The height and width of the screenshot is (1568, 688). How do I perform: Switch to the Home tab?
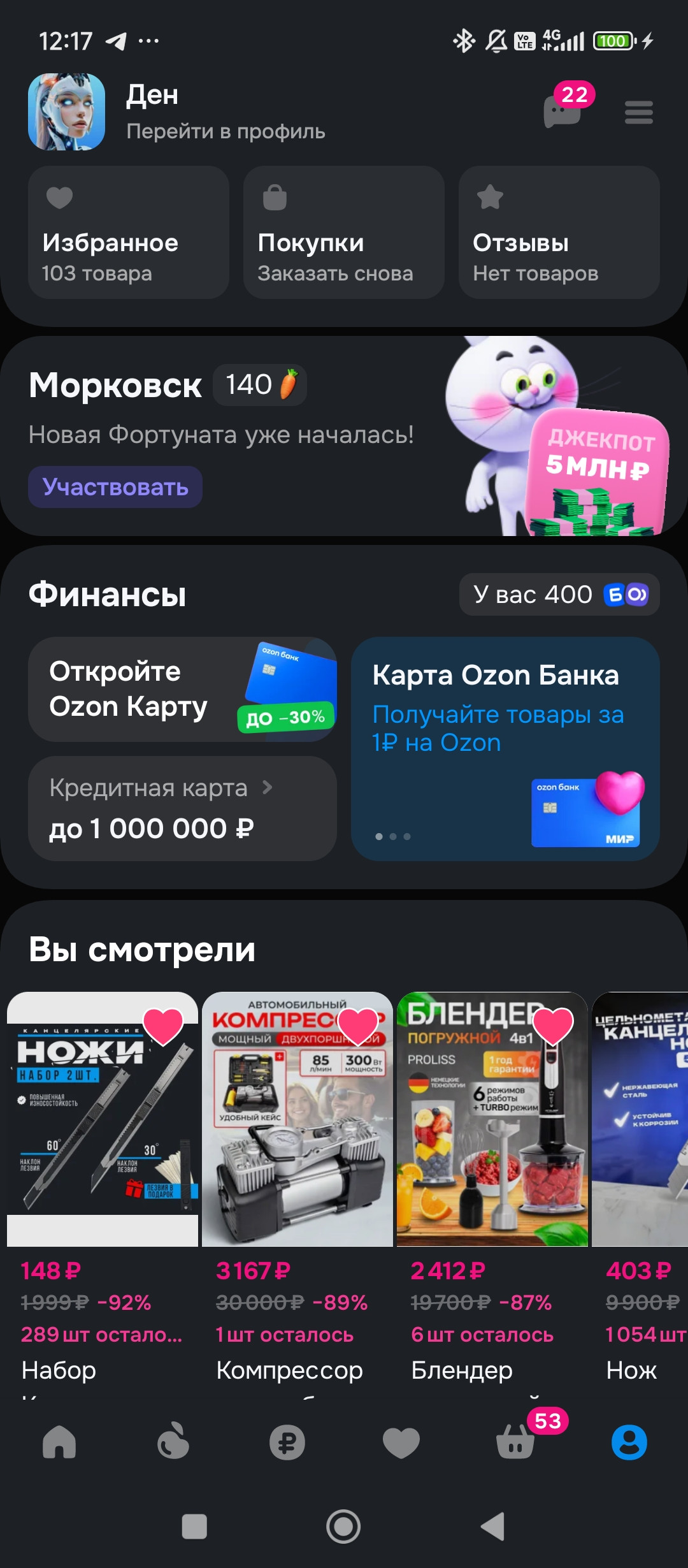[x=59, y=1442]
